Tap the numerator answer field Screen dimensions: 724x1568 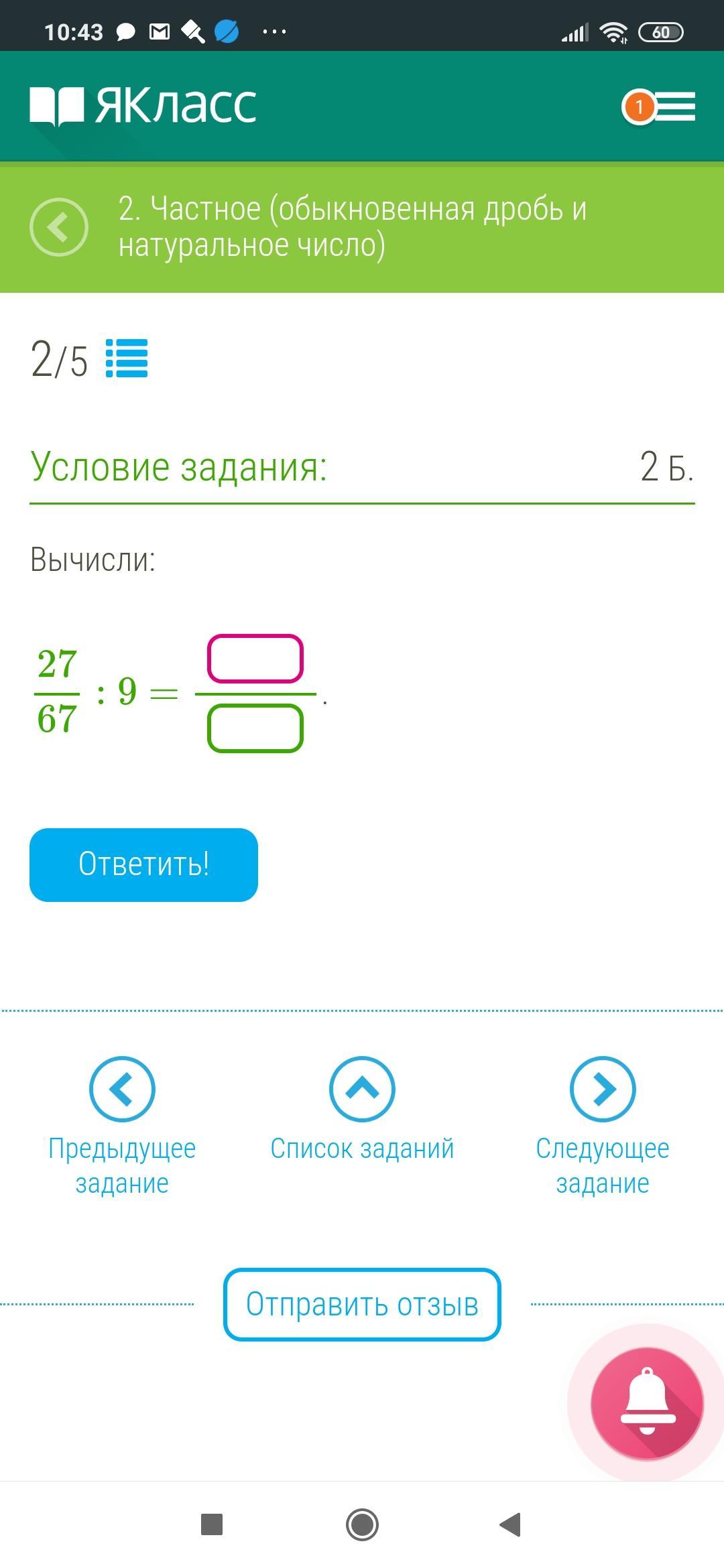[x=255, y=659]
